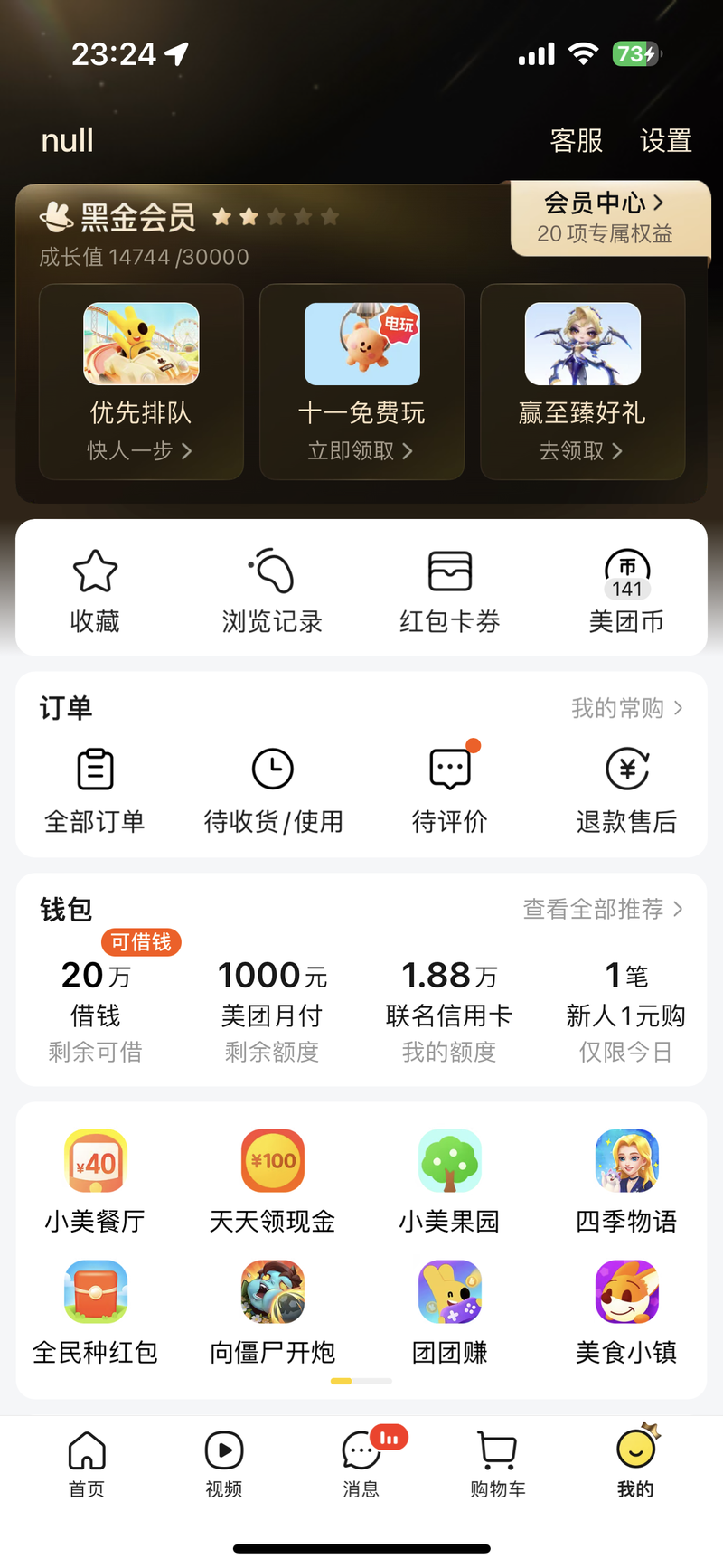Open 会员中心 member center
Viewport: 723px width, 1568px height.
(x=606, y=217)
